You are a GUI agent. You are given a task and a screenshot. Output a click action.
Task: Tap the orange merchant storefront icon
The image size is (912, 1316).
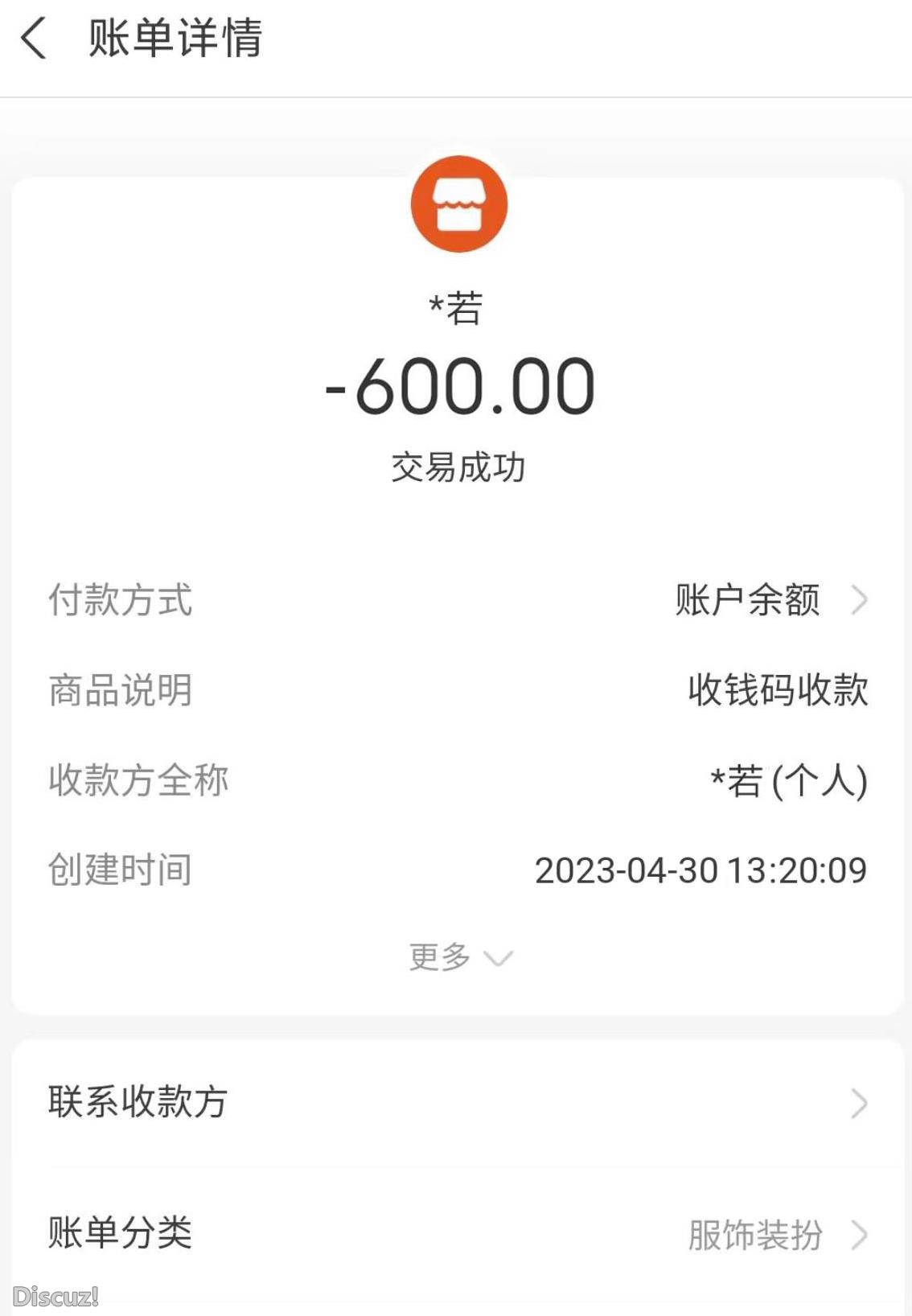coord(459,204)
